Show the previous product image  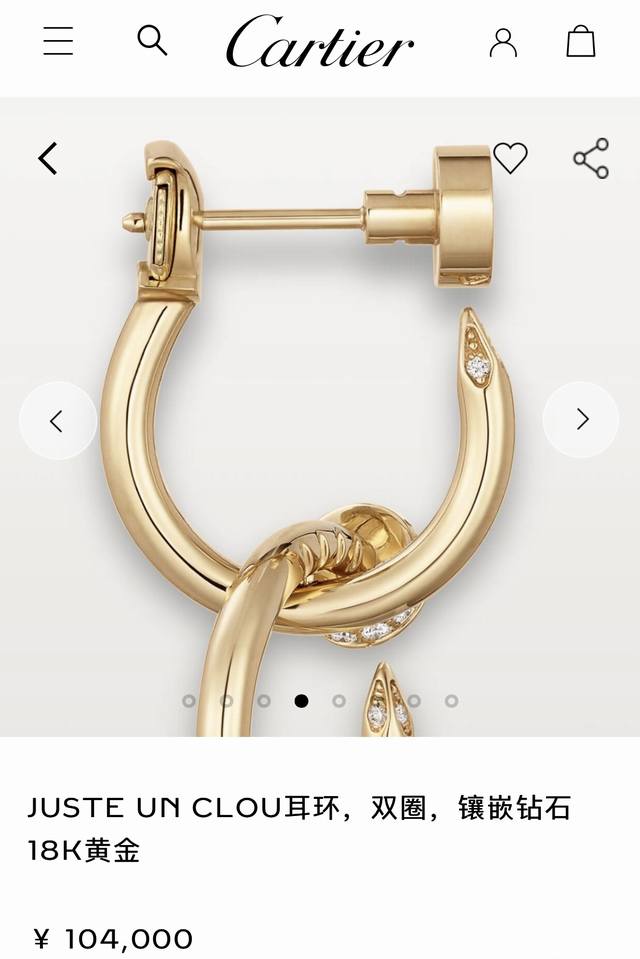57,420
